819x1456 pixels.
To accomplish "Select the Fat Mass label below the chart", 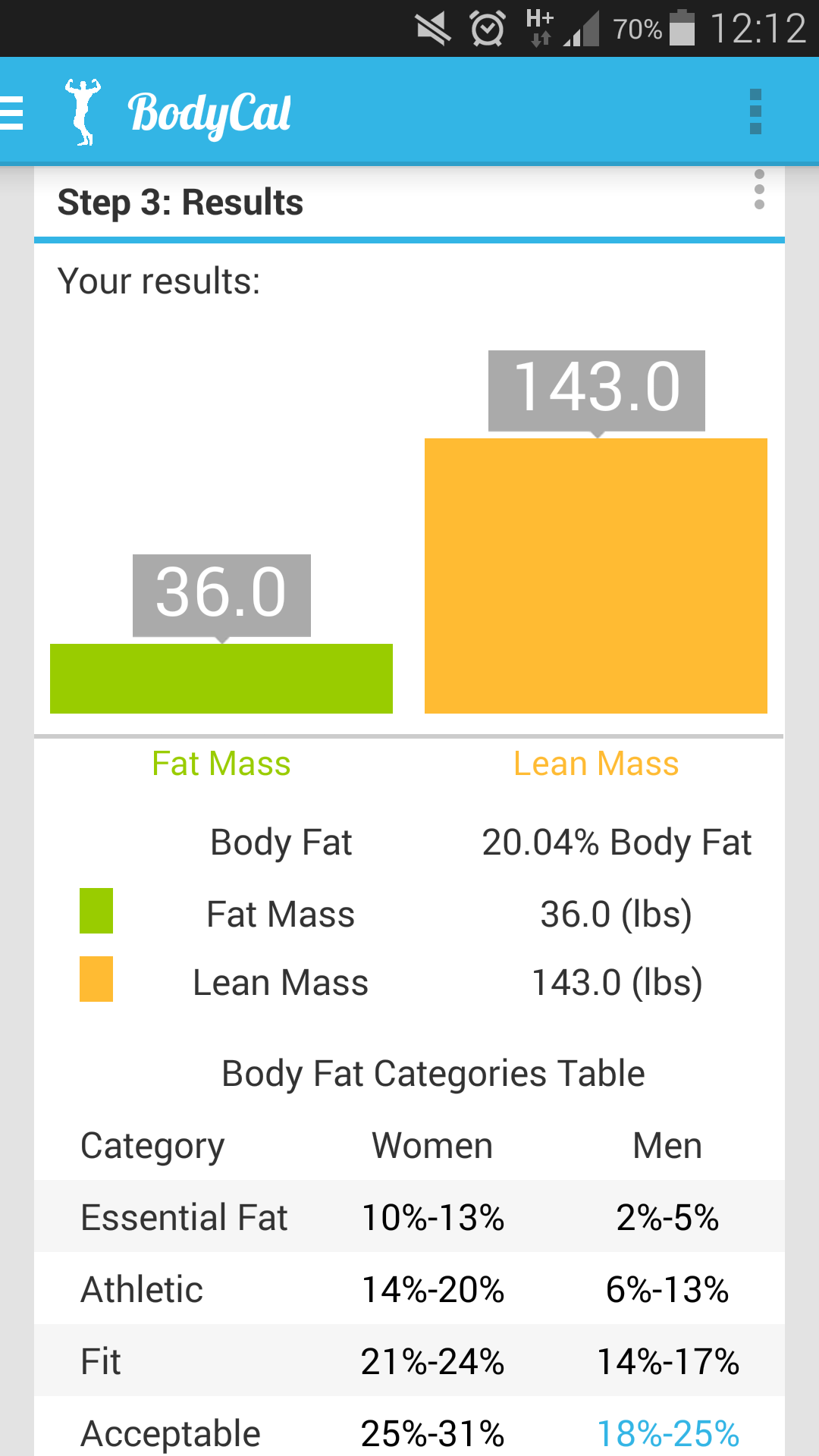I will click(221, 763).
